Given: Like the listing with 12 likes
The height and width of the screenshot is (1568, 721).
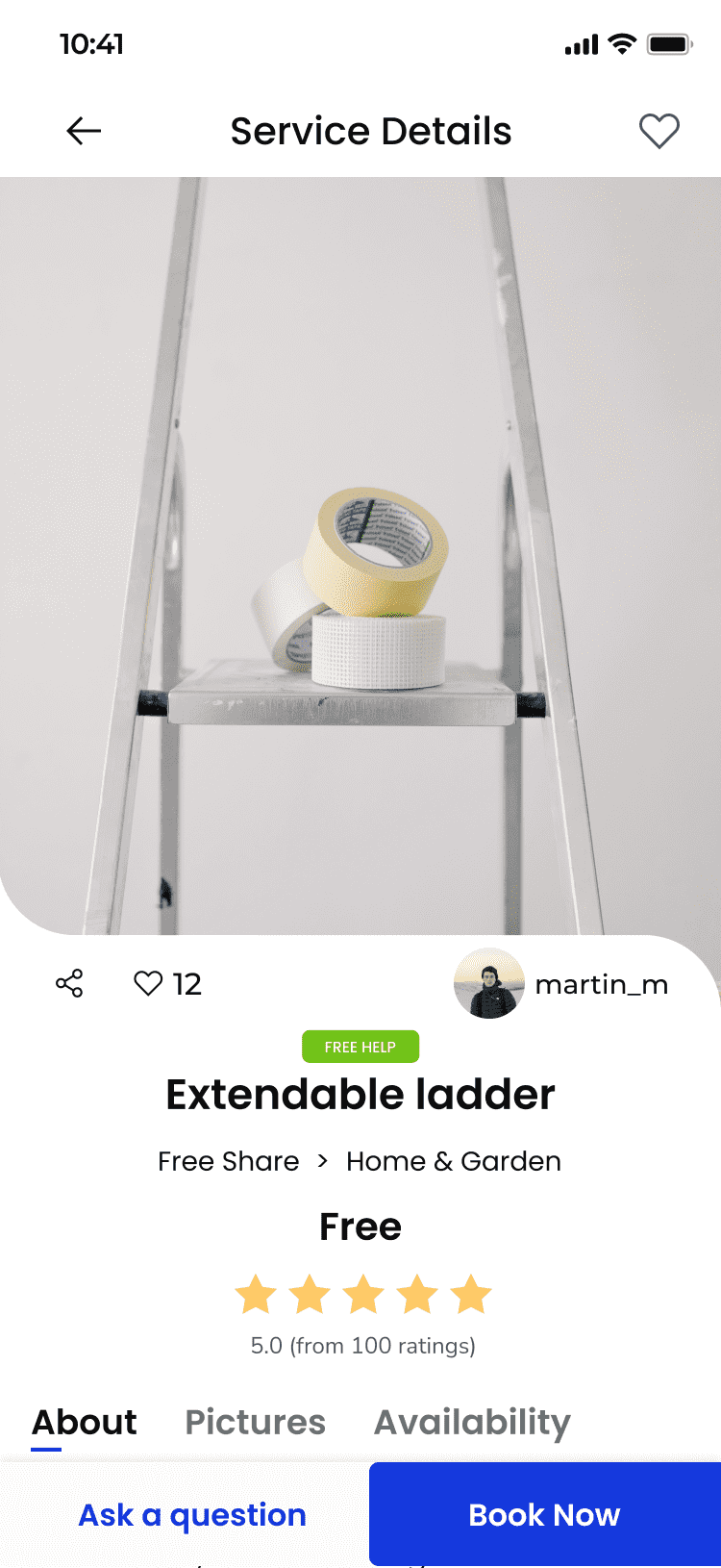Looking at the screenshot, I should coord(149,983).
